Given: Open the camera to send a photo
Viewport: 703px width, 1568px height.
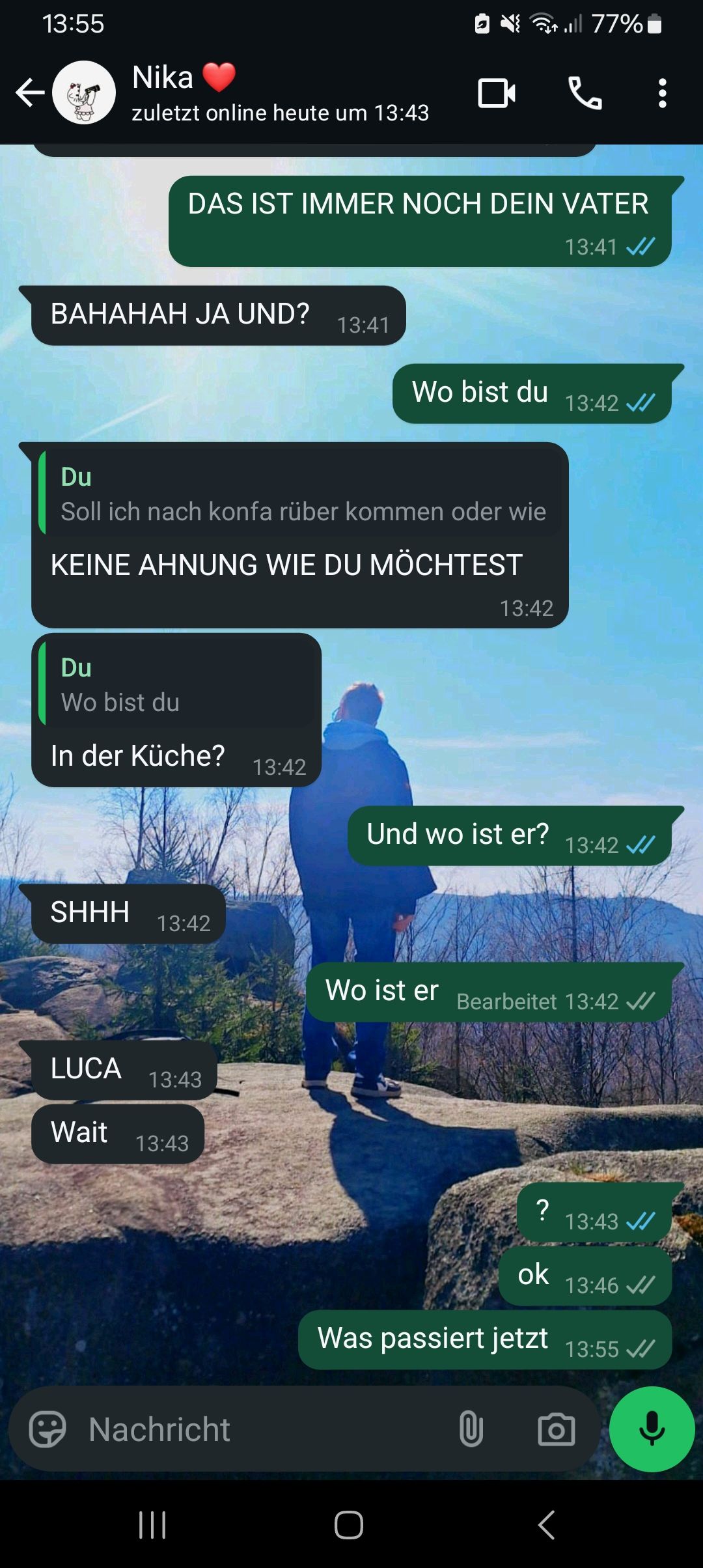Looking at the screenshot, I should pyautogui.click(x=556, y=1429).
